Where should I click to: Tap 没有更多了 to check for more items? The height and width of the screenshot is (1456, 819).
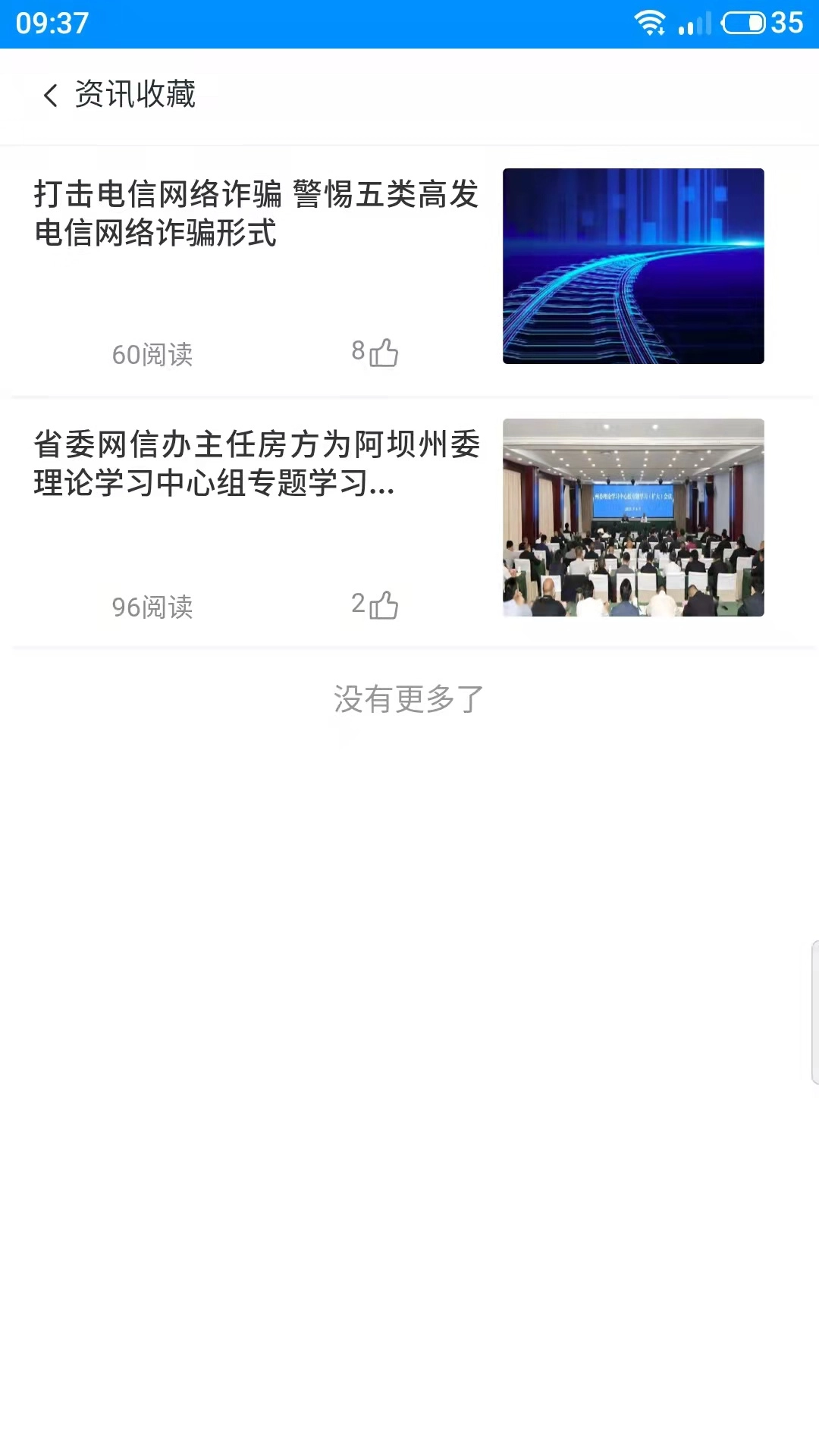408,699
